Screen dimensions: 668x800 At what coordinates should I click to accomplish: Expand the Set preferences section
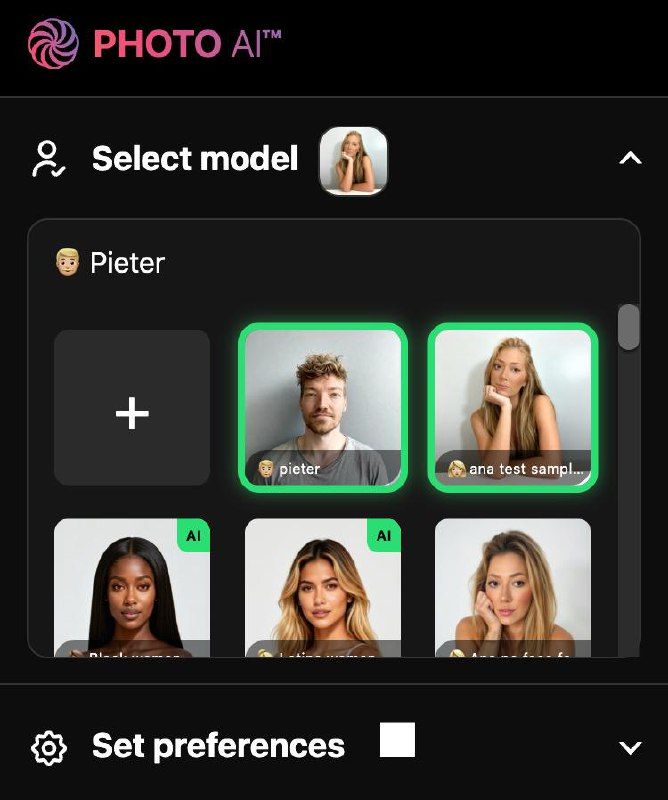[x=629, y=747]
